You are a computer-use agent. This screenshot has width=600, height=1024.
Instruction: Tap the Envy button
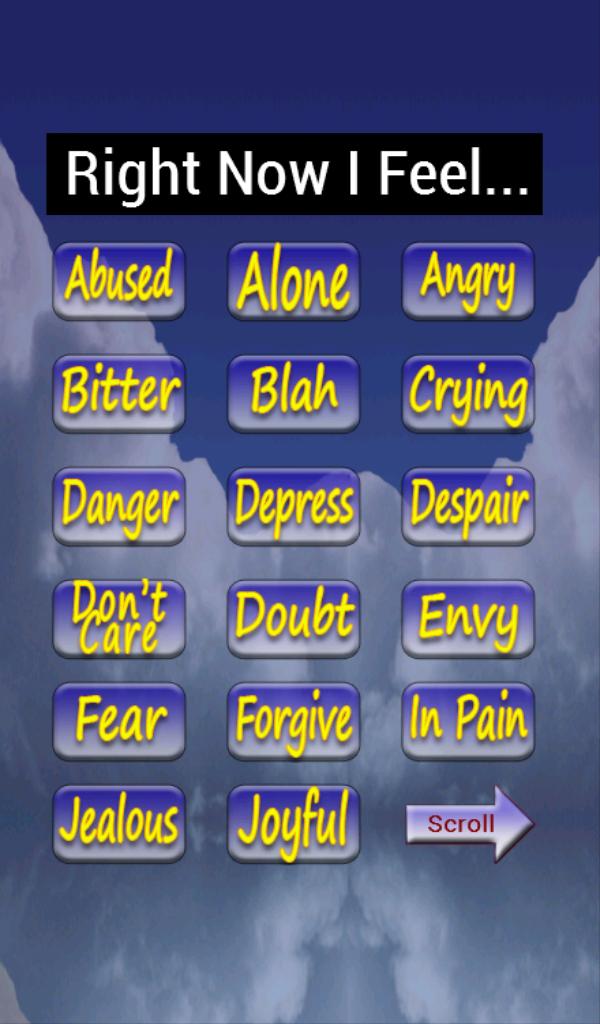[468, 618]
